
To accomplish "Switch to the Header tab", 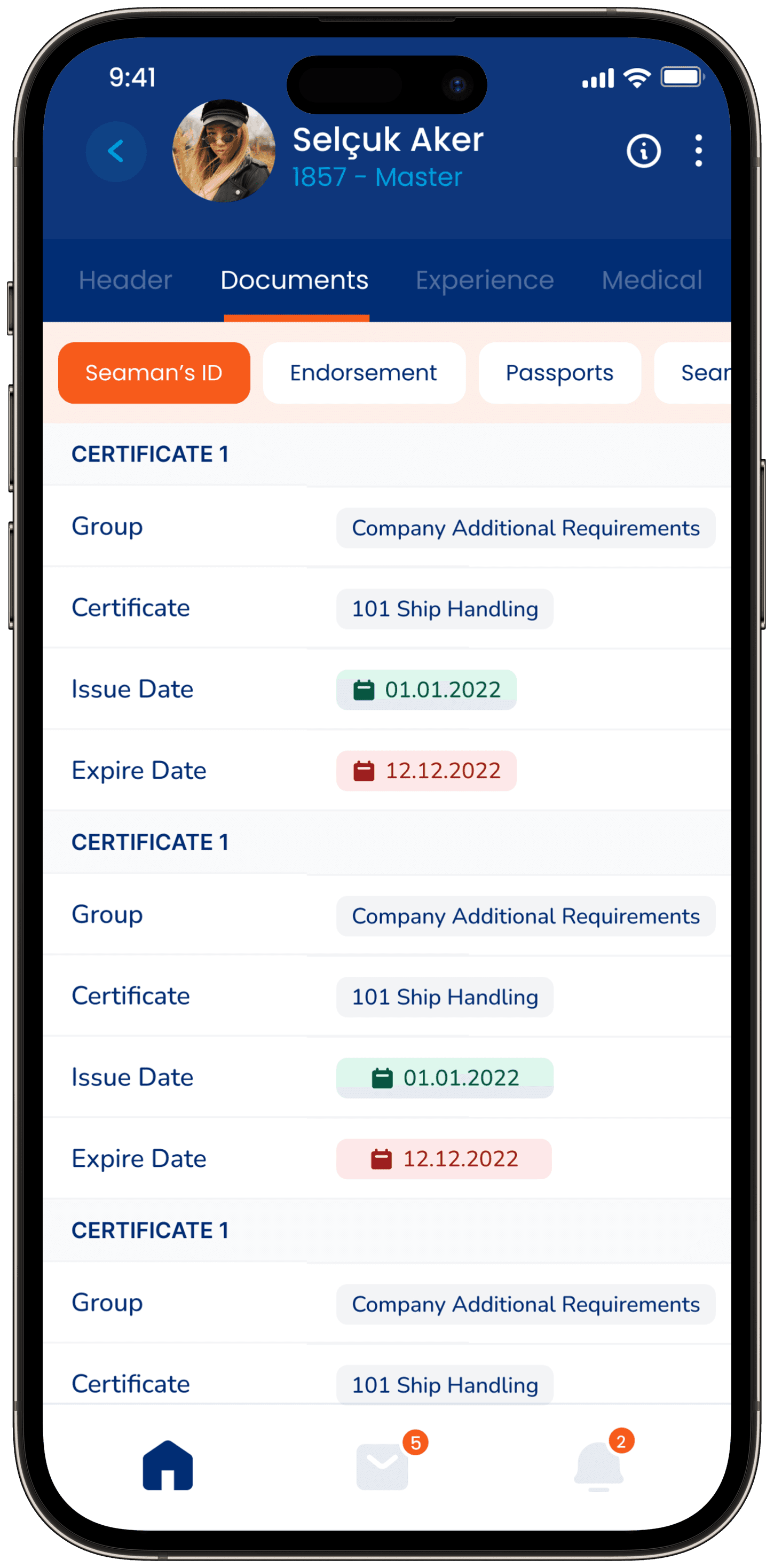I will (x=125, y=280).
